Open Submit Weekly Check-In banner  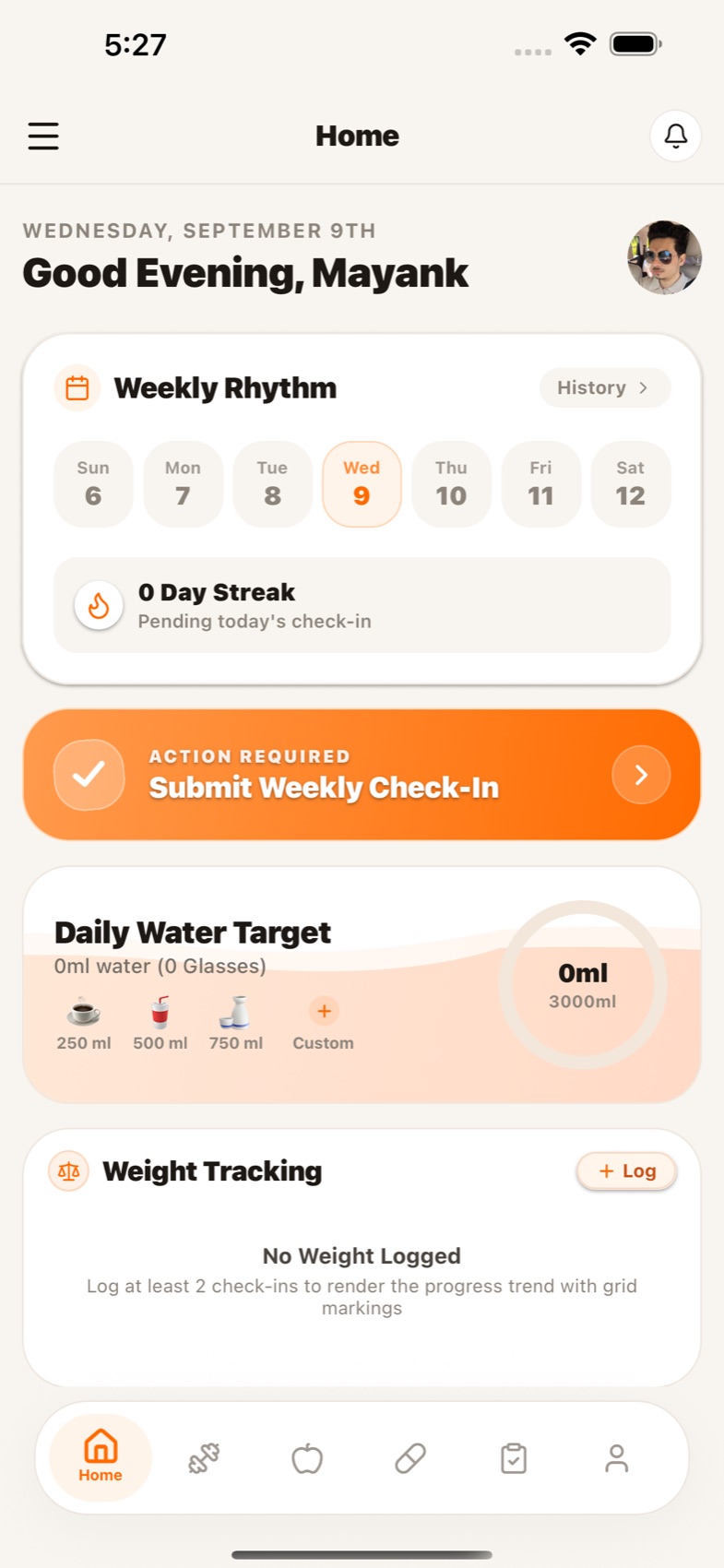click(362, 775)
